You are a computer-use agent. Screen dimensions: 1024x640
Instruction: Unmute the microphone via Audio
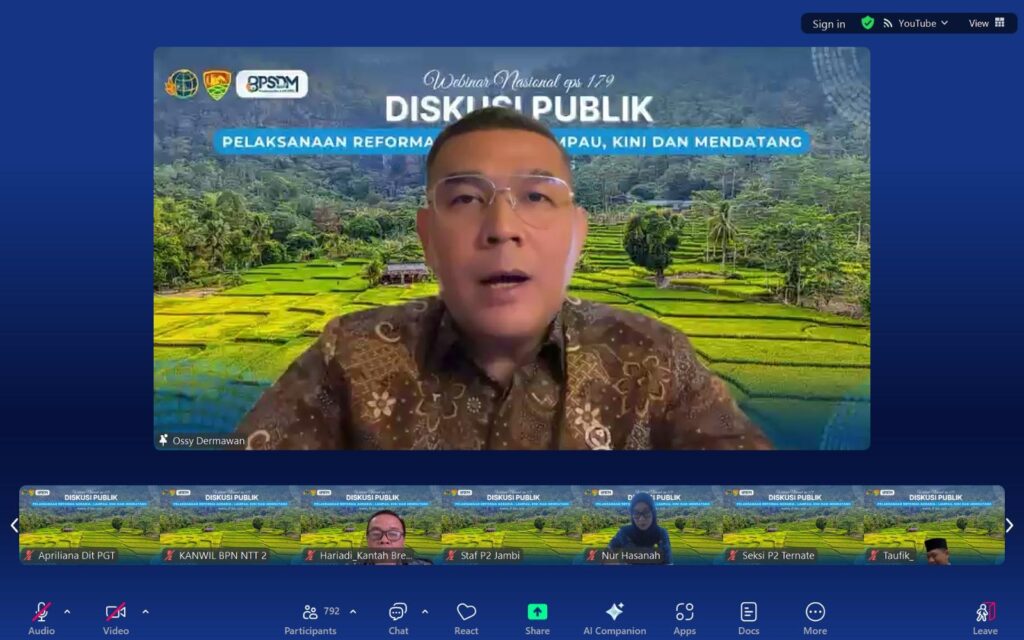click(41, 616)
